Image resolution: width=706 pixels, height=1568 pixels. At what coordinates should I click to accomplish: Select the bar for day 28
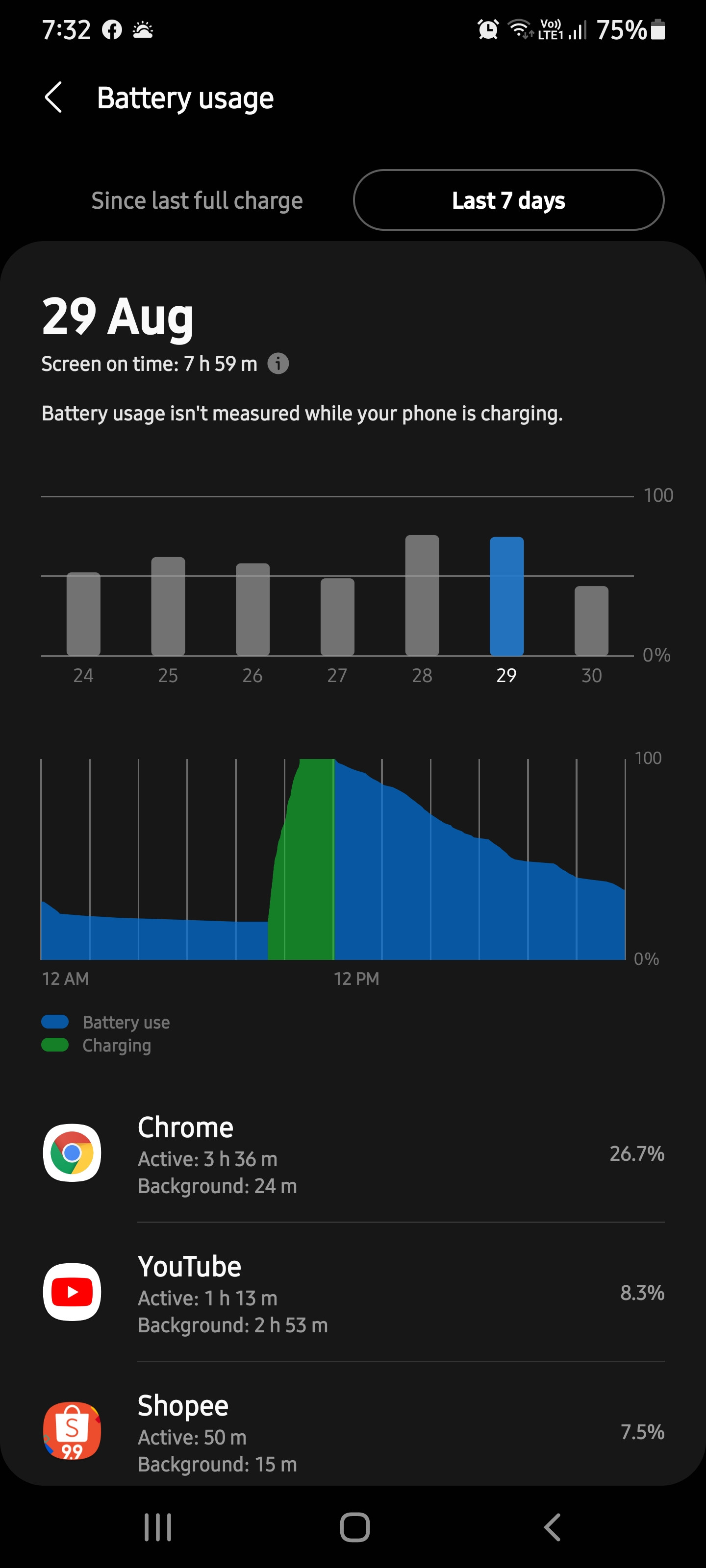(422, 595)
